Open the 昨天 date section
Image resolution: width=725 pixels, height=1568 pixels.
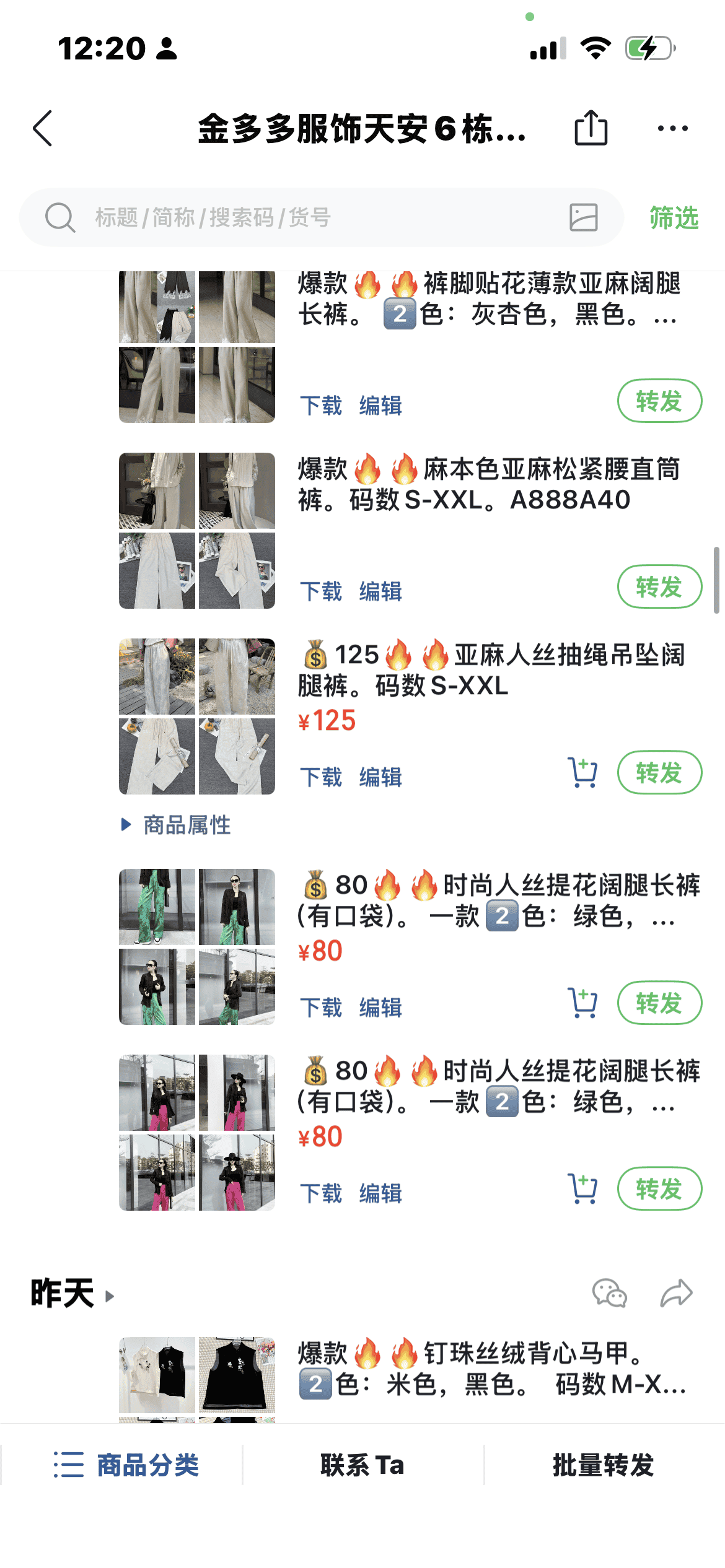pos(71,1293)
